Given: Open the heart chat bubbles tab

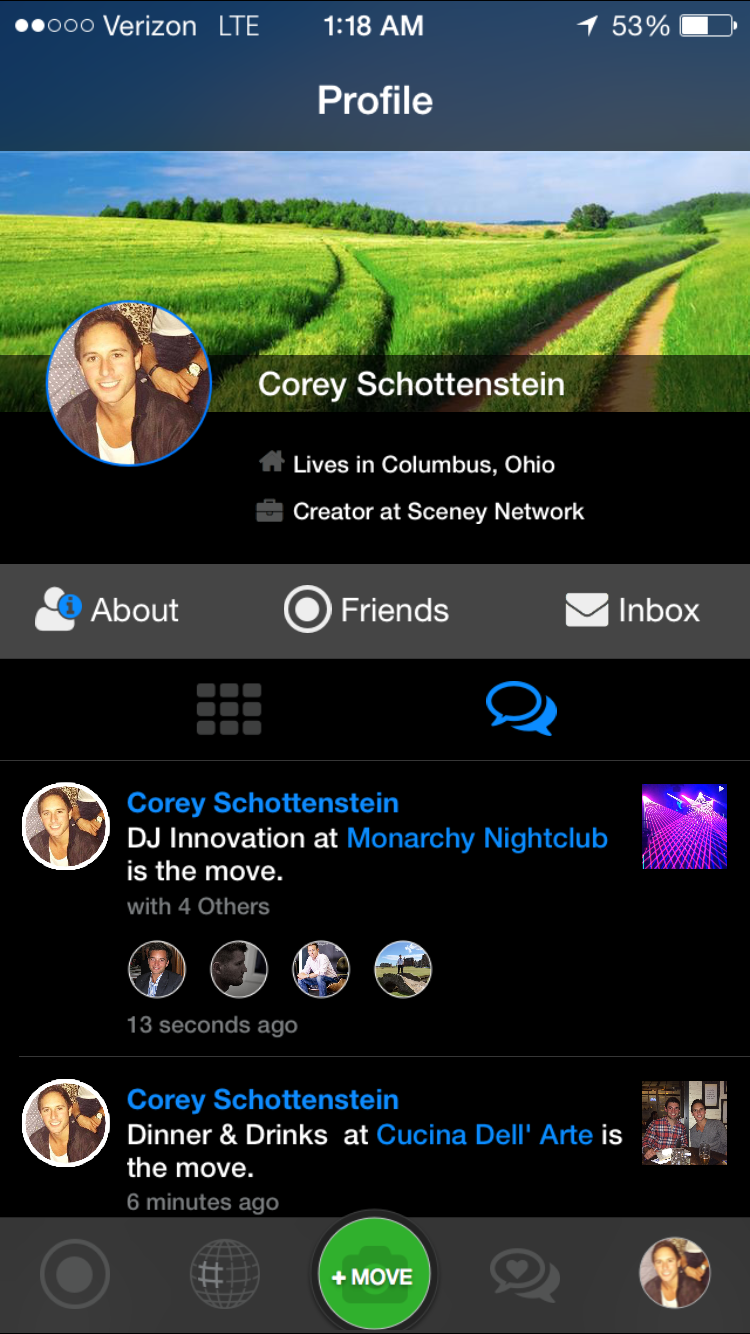Looking at the screenshot, I should (x=524, y=1275).
